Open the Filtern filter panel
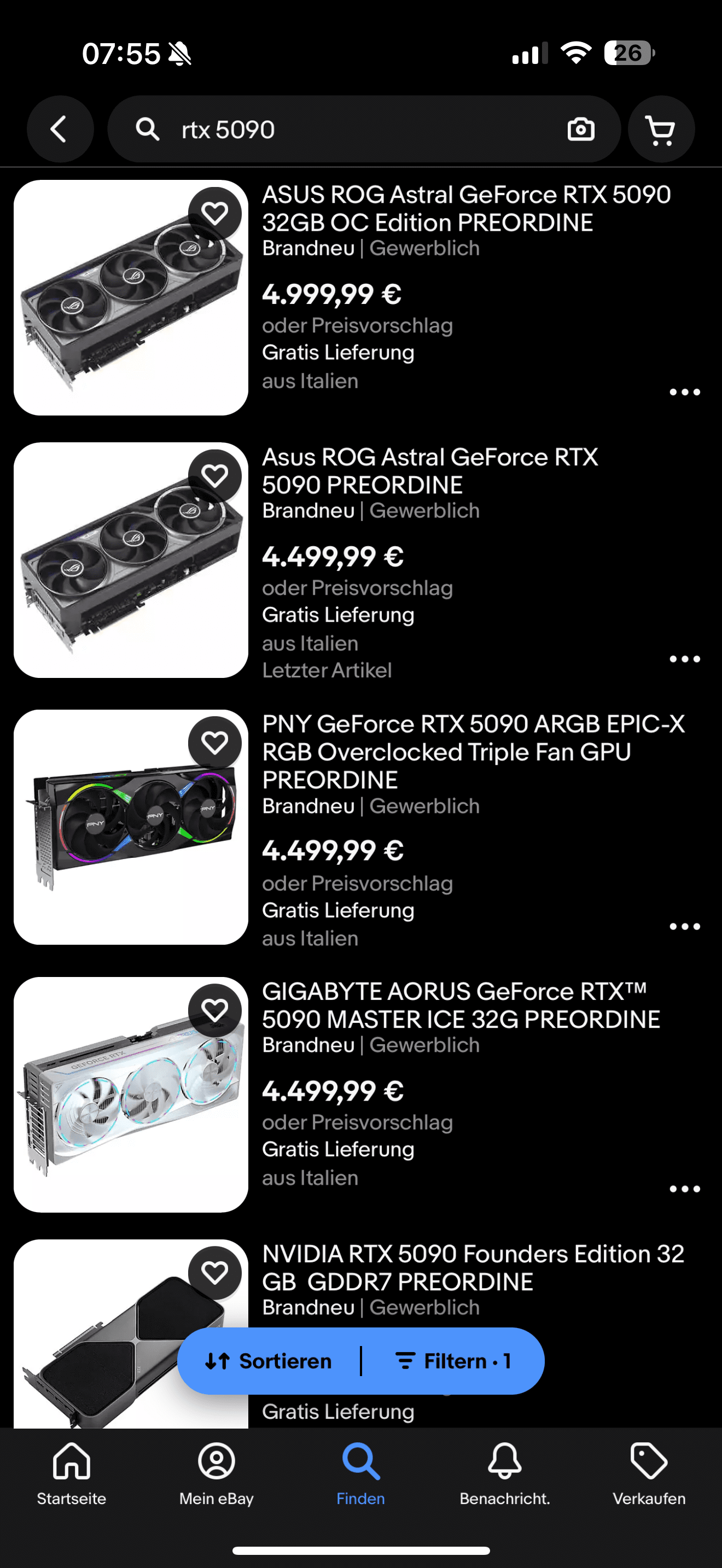Image resolution: width=722 pixels, height=1568 pixels. pos(453,1361)
